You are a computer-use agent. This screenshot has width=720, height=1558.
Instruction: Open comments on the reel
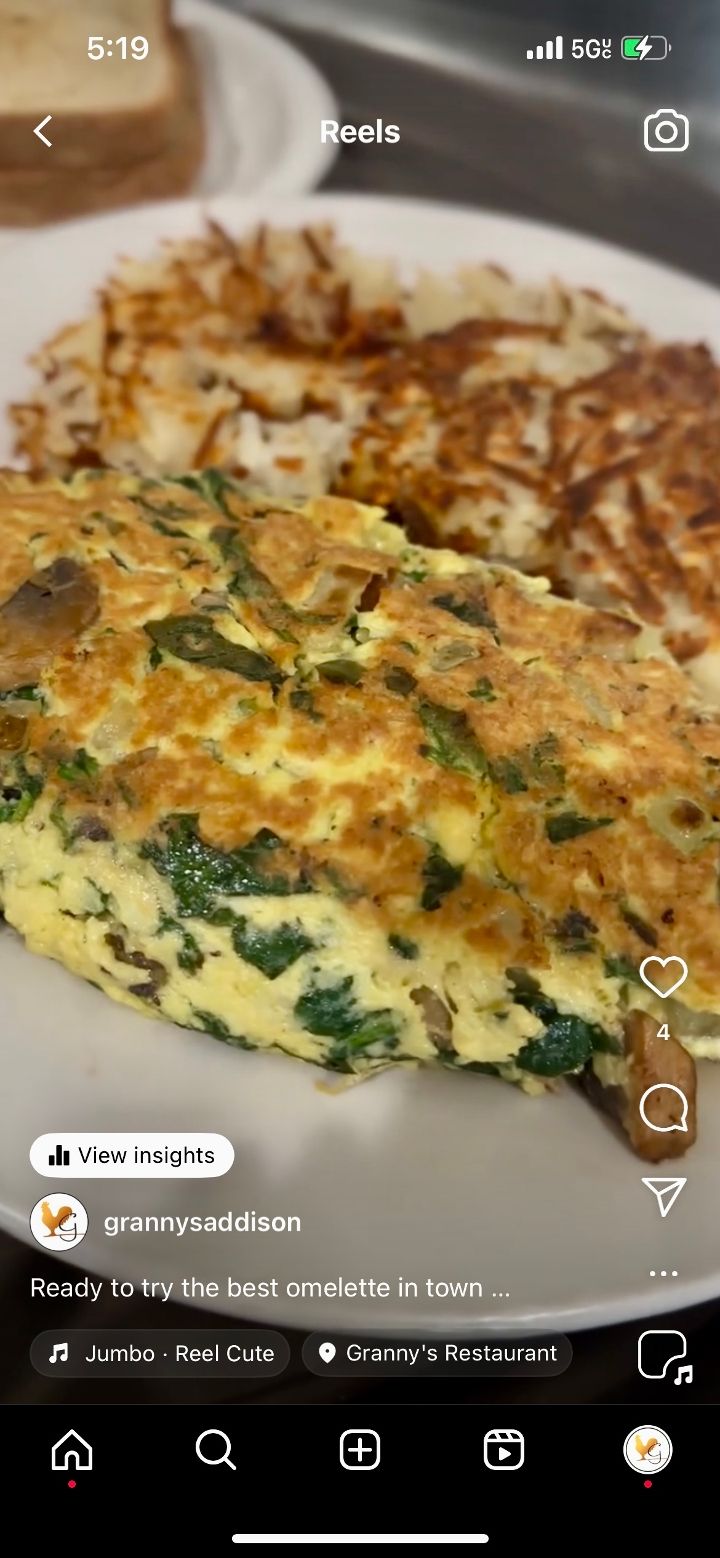coord(663,1108)
